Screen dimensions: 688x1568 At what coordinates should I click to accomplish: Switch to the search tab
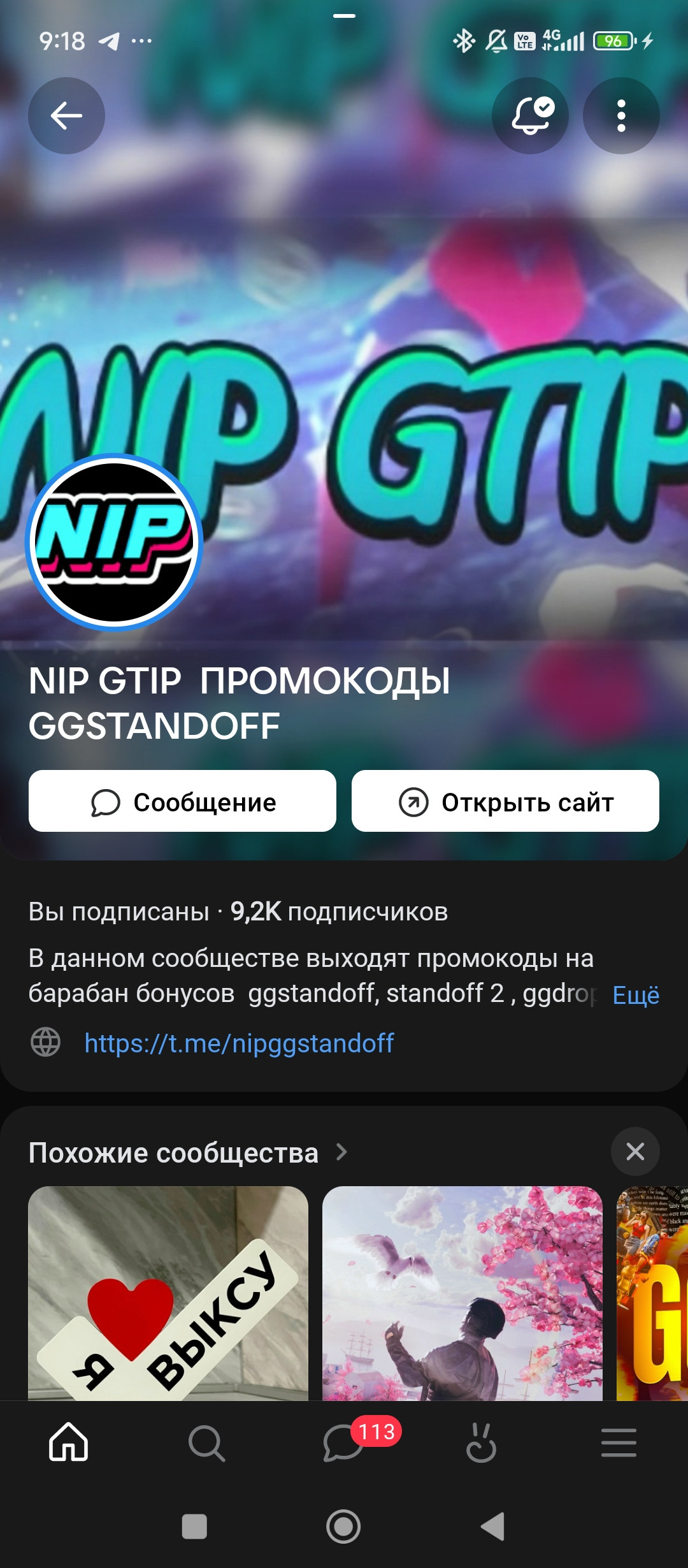(206, 1442)
